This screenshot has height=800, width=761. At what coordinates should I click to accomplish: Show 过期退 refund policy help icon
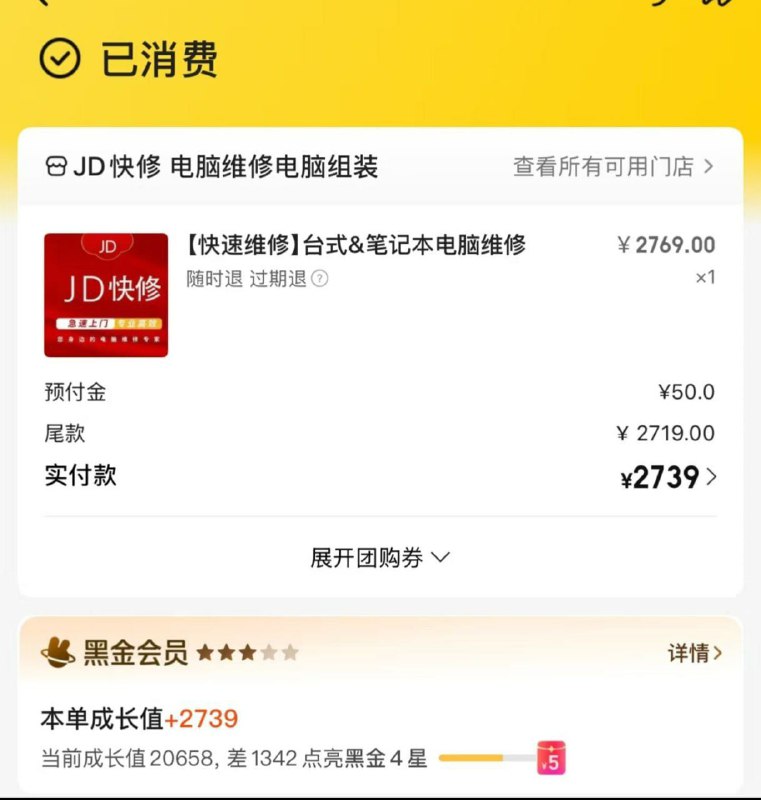click(319, 280)
